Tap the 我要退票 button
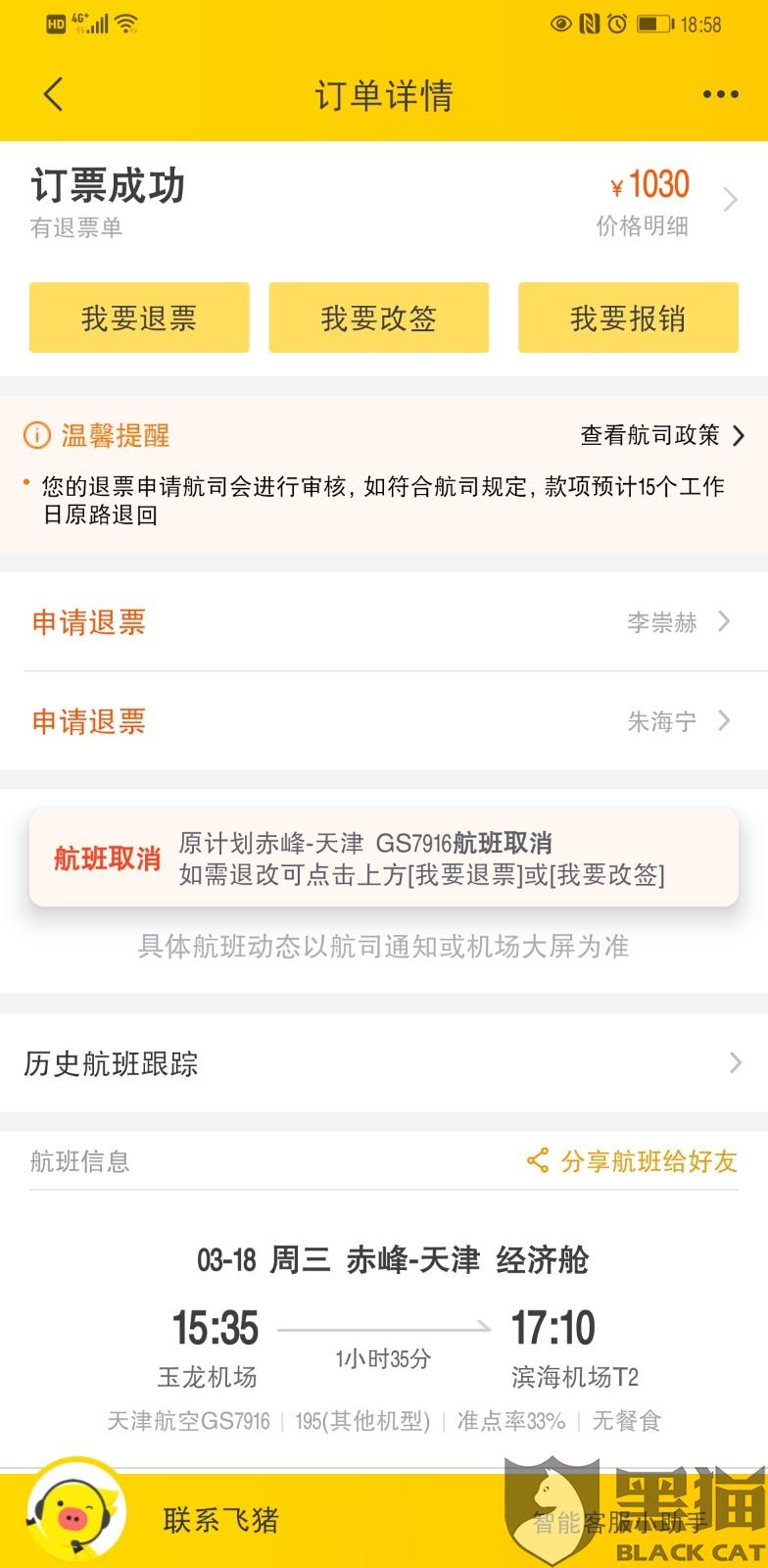The width and height of the screenshot is (768, 1568). click(139, 318)
